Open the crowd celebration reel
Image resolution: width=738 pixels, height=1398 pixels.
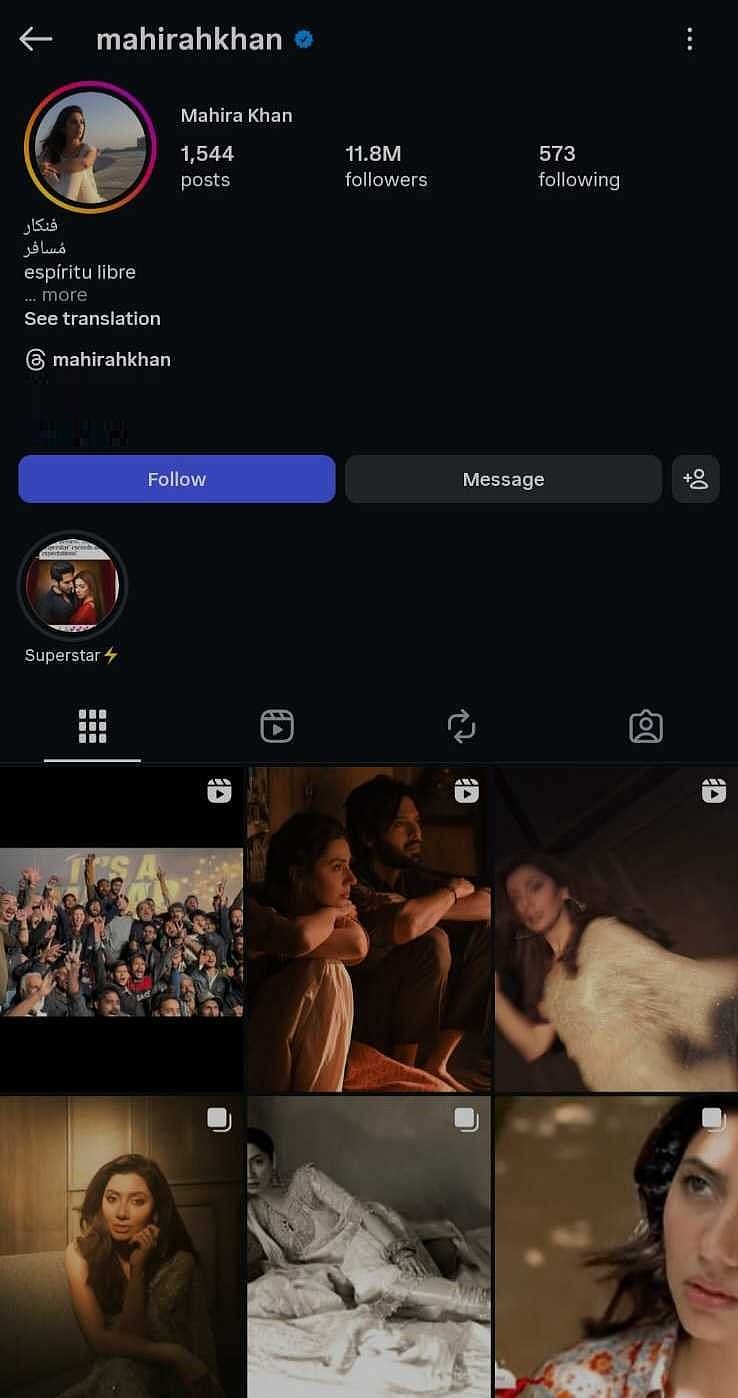click(x=121, y=930)
